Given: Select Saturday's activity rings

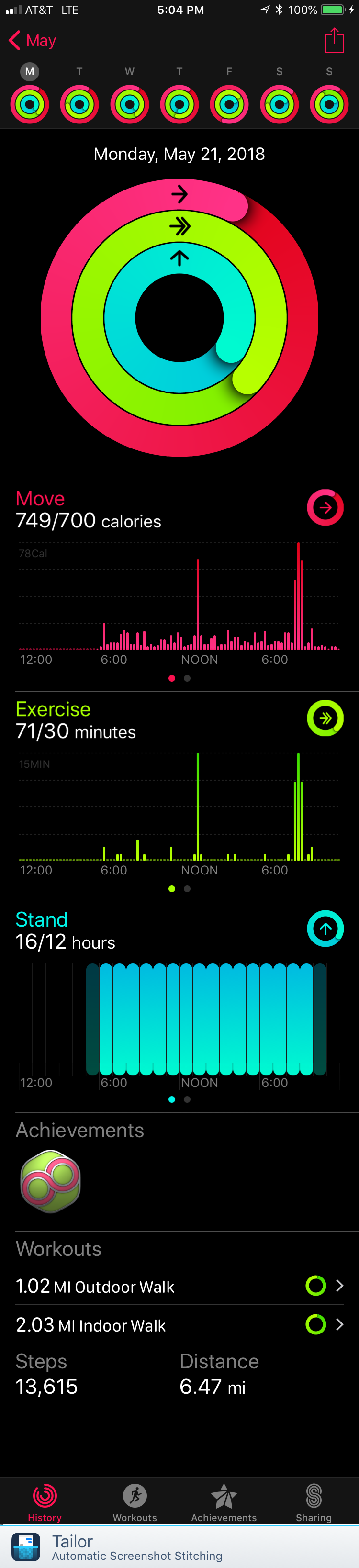Looking at the screenshot, I should [x=279, y=104].
